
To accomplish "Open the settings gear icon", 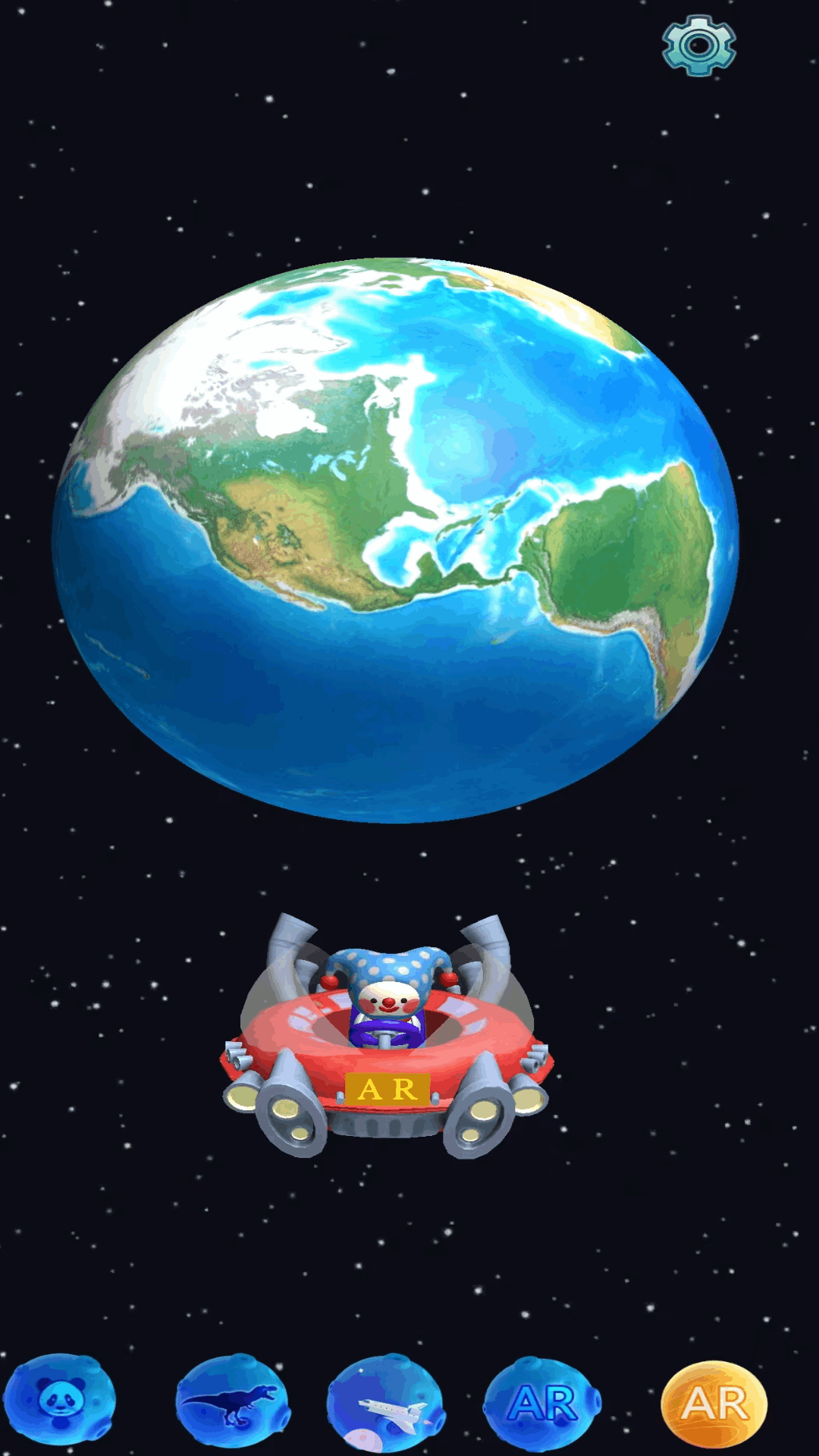I will click(698, 45).
